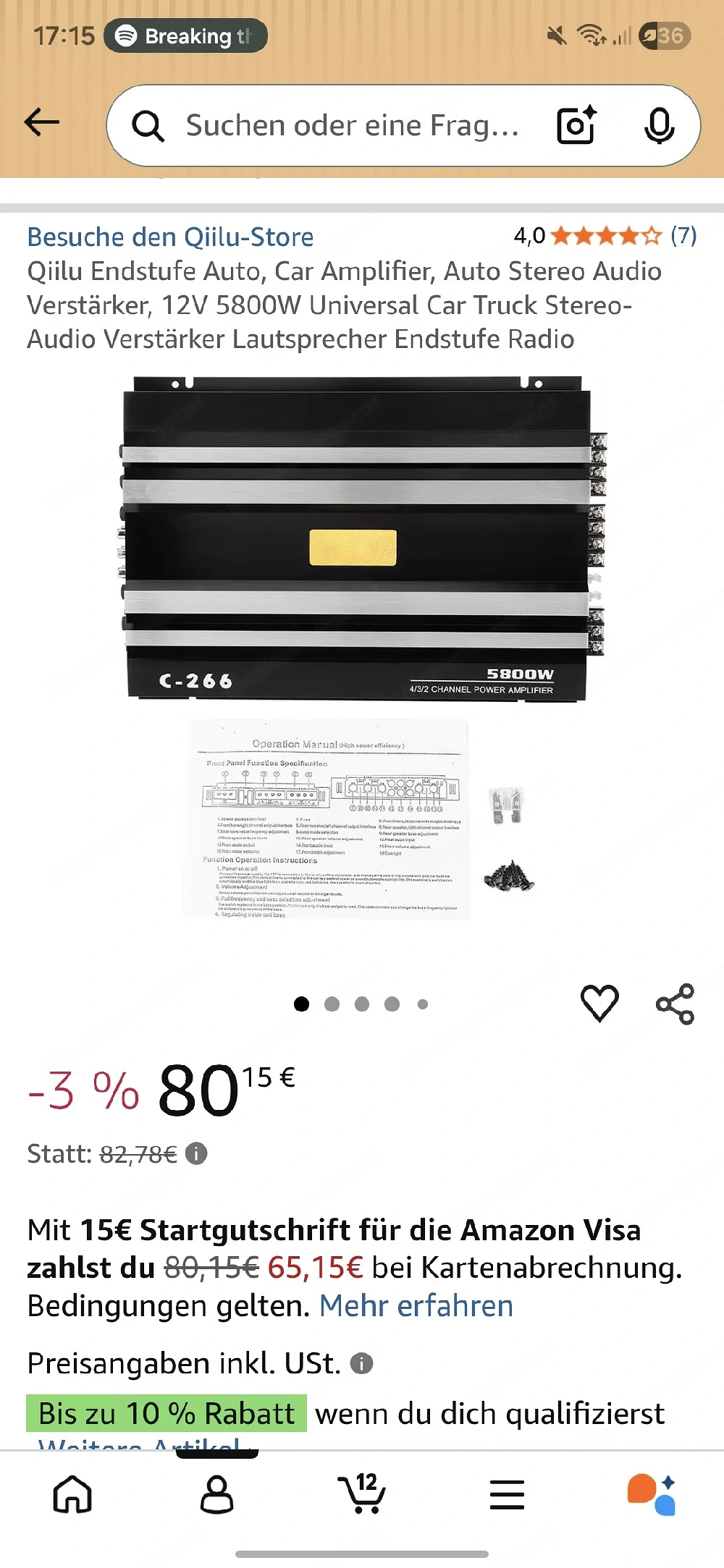The image size is (724, 1568).
Task: Open Mehr erfahren about the Visa offer
Action: 416,1306
